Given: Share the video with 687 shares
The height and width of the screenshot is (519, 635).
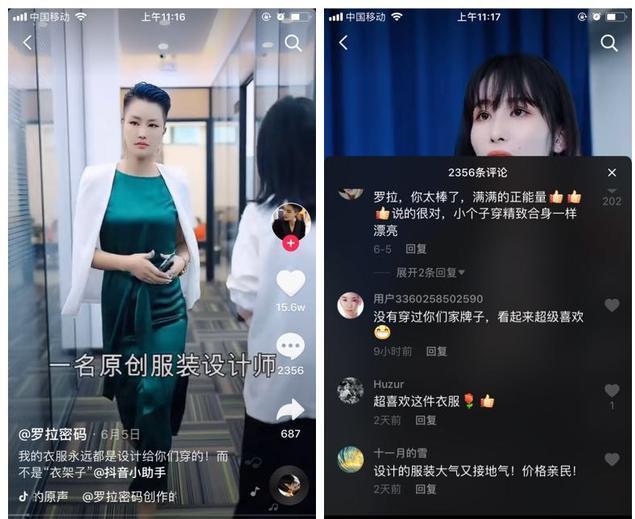Looking at the screenshot, I should click(x=290, y=409).
